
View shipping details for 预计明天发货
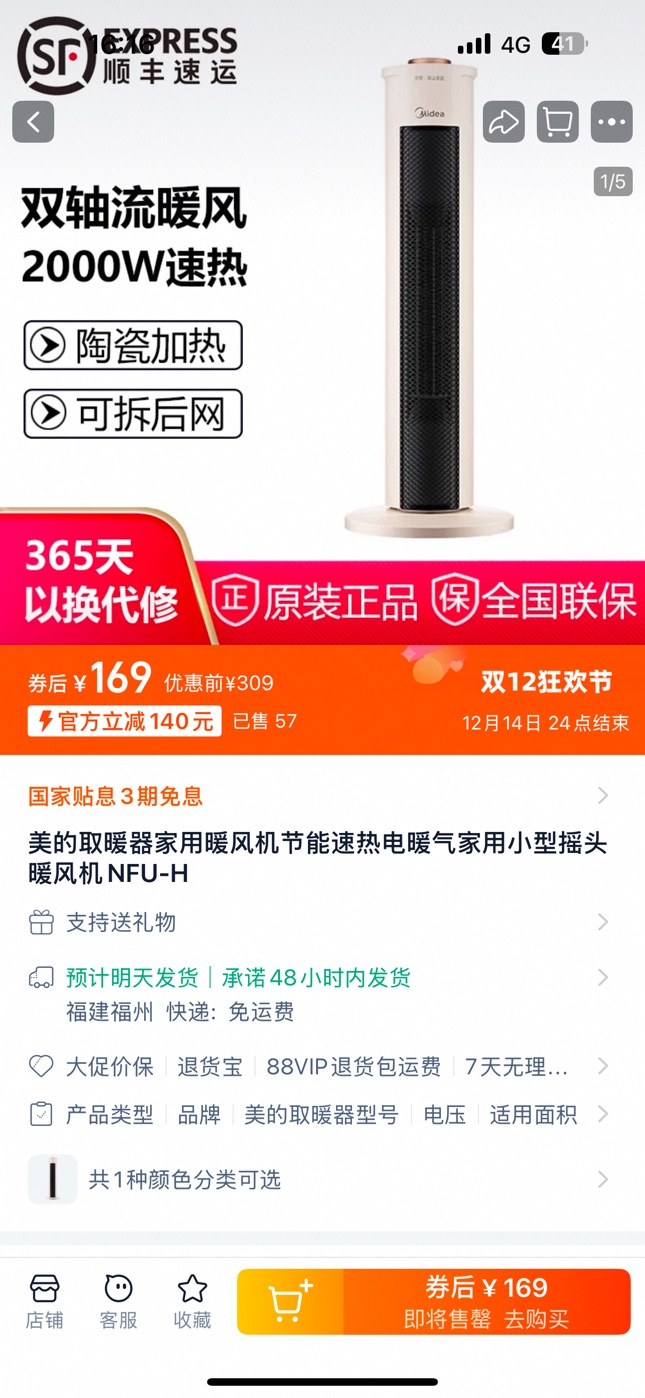point(316,977)
